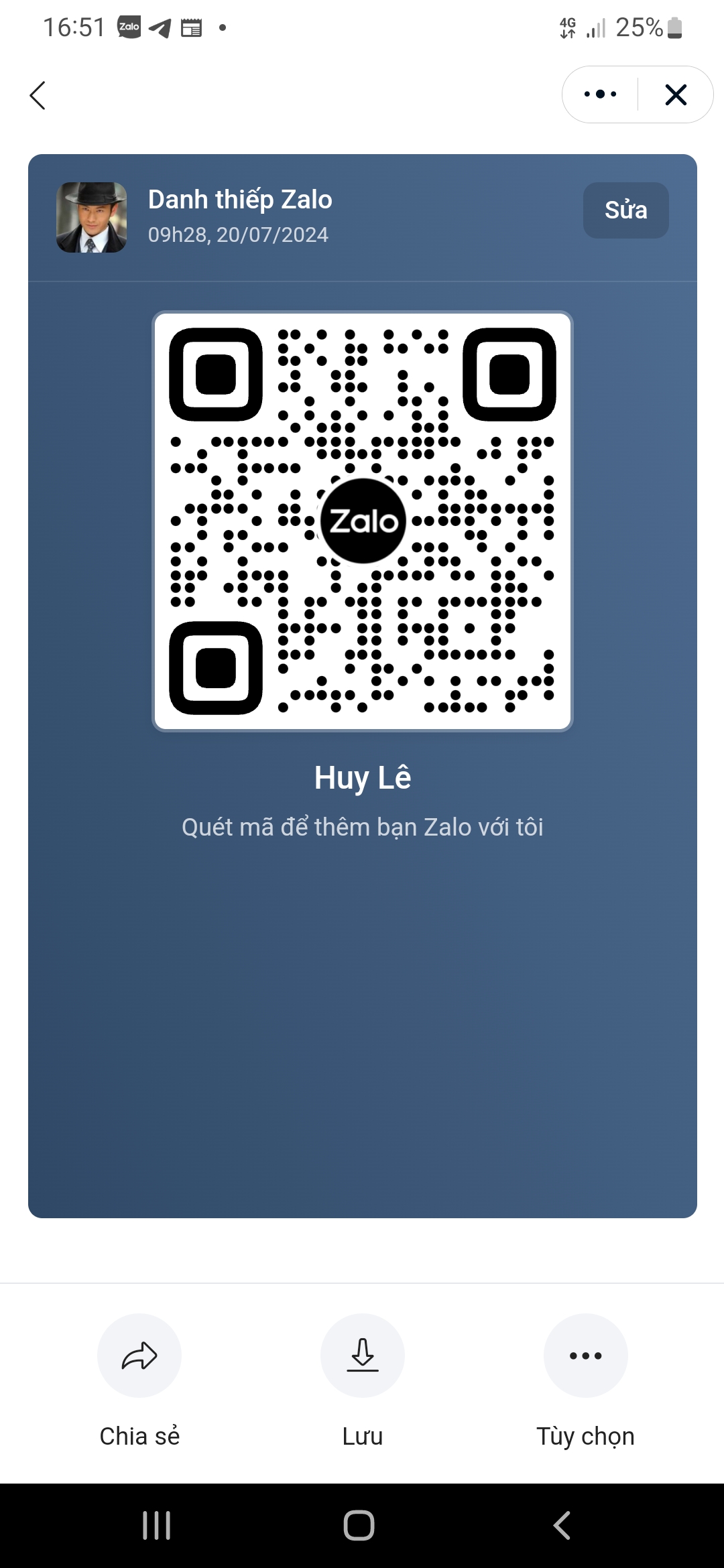Close the Zalo business card page
Viewport: 724px width, 1568px height.
click(x=676, y=94)
